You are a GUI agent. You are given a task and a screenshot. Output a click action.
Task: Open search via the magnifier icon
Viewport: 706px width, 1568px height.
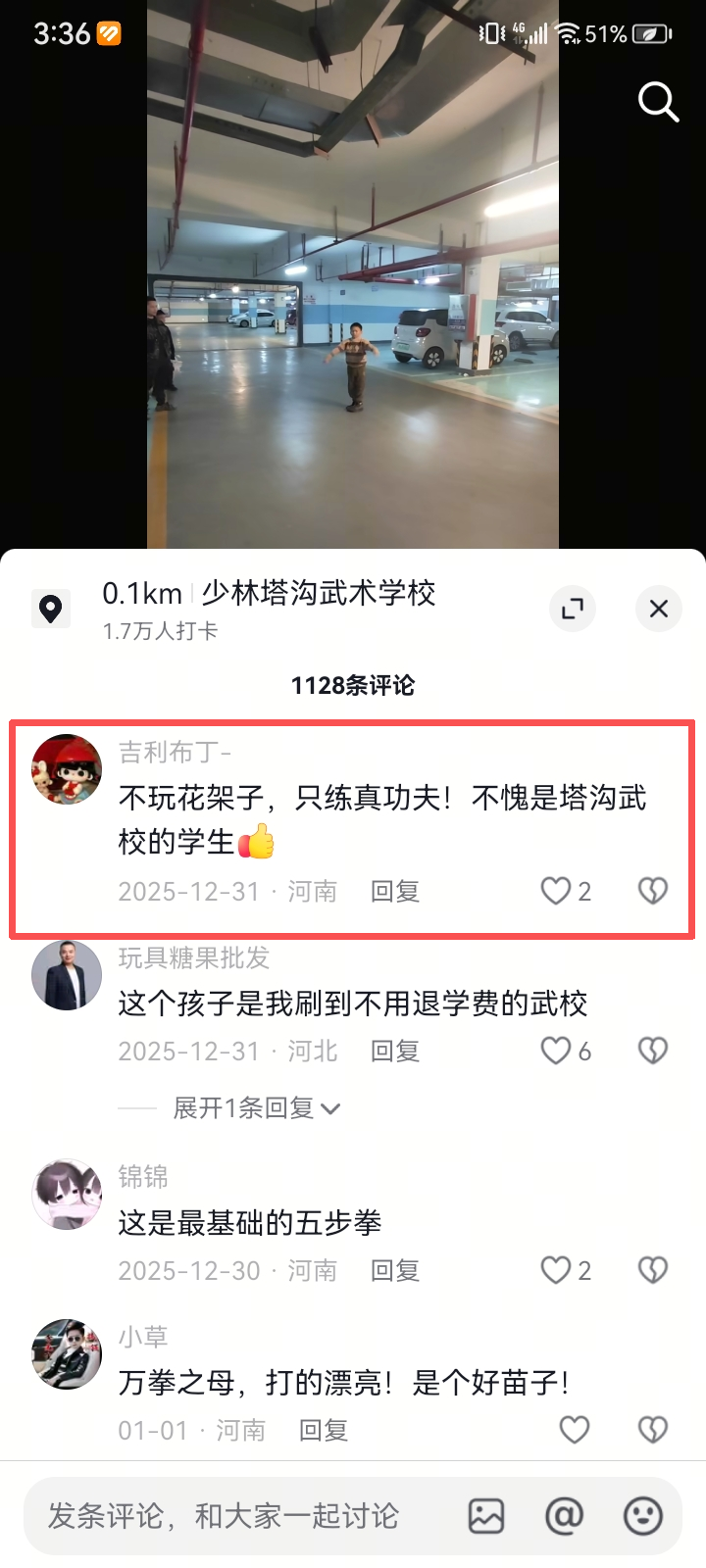tap(657, 102)
